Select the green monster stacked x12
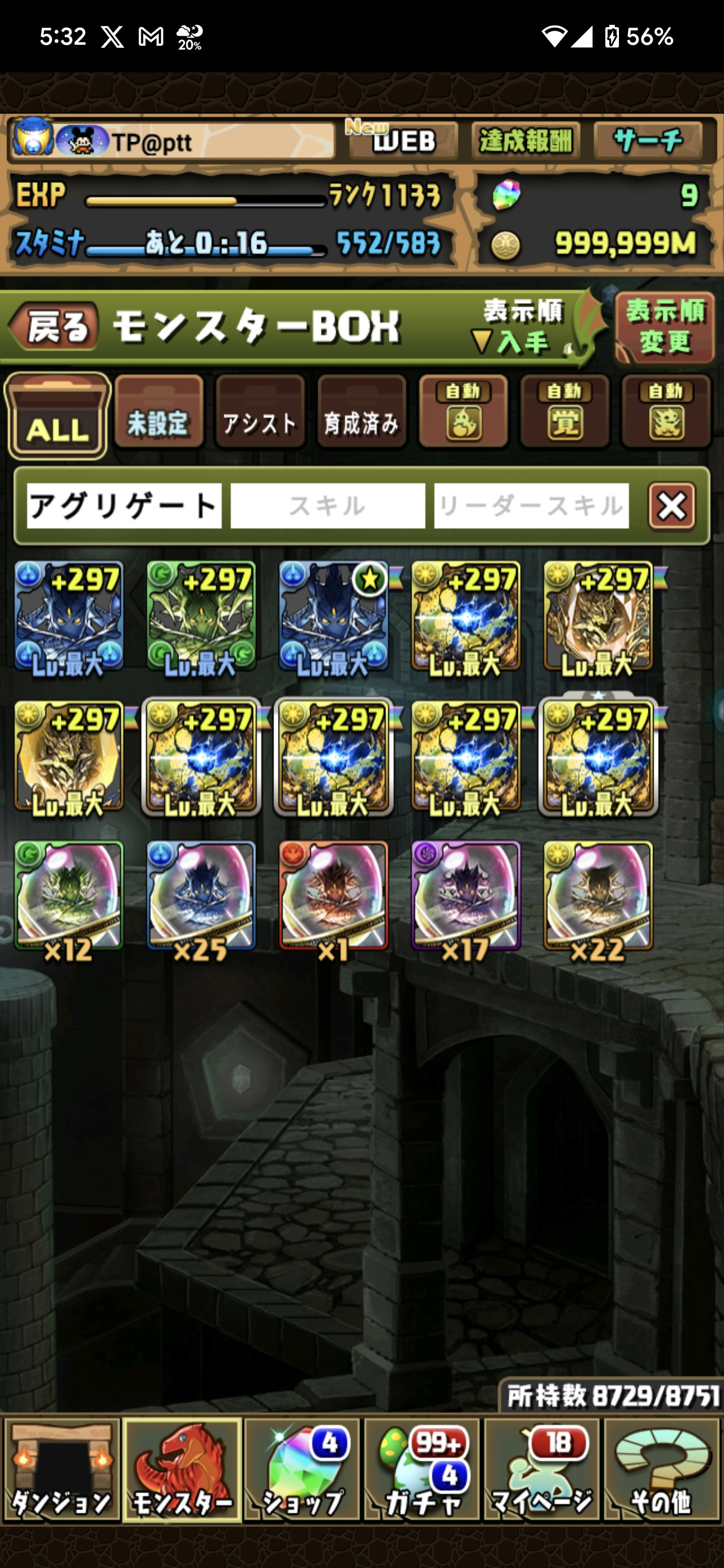 69,896
